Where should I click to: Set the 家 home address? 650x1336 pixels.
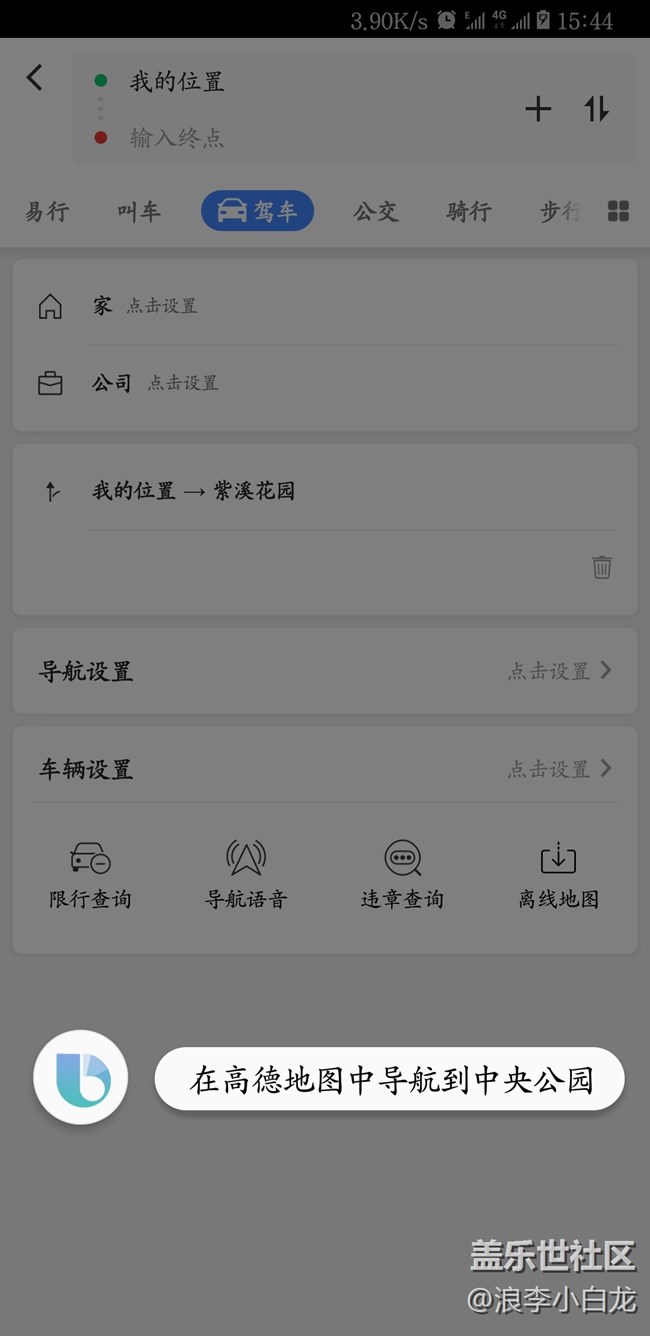tap(325, 306)
